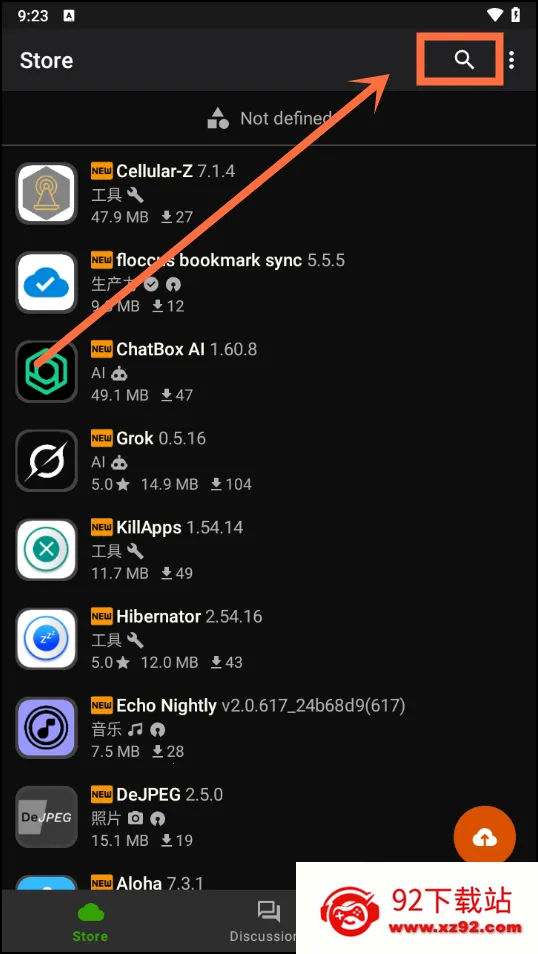View Hibernator 2.54.16 details
Screen dimensions: 538x954
(x=269, y=638)
